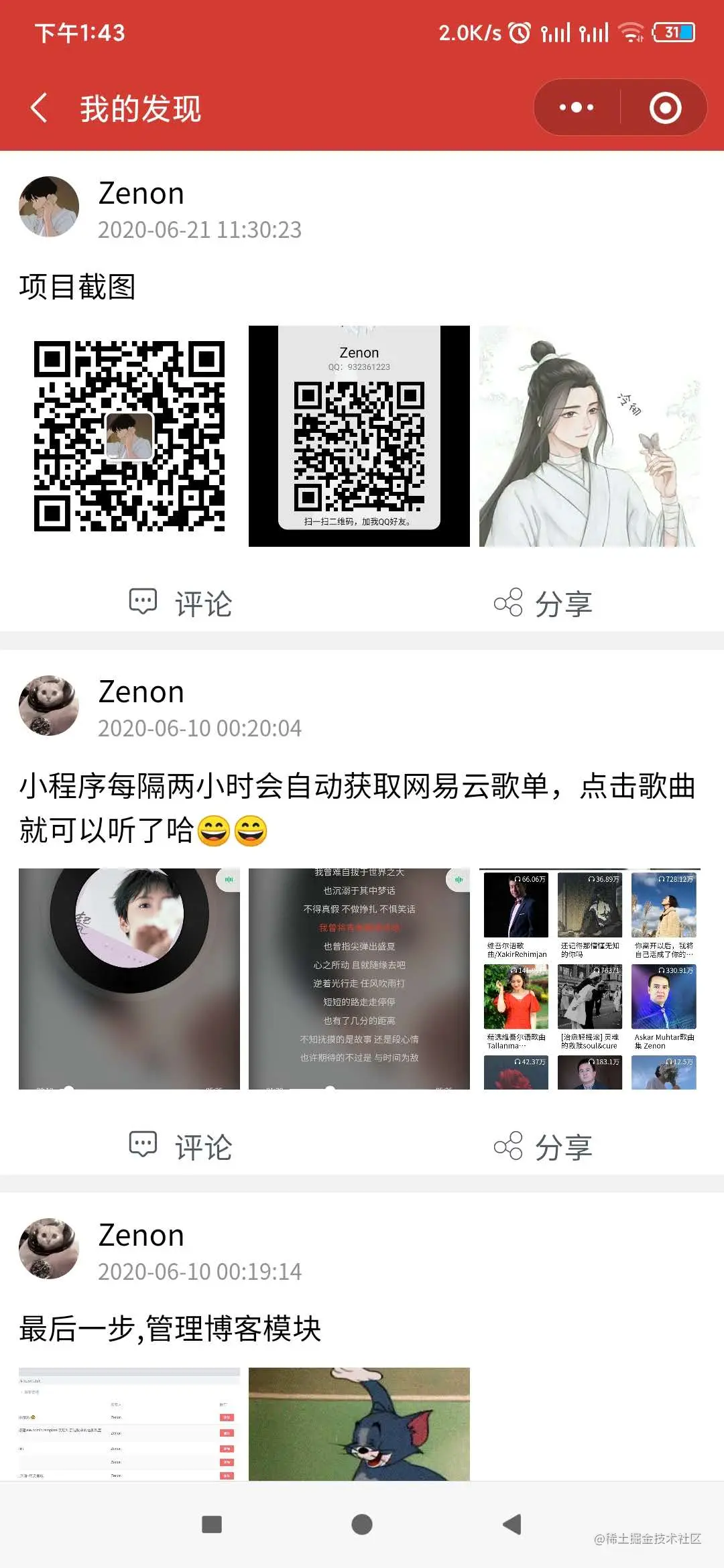Share the 网易云歌单 post
The width and height of the screenshot is (724, 1568).
click(x=543, y=1147)
